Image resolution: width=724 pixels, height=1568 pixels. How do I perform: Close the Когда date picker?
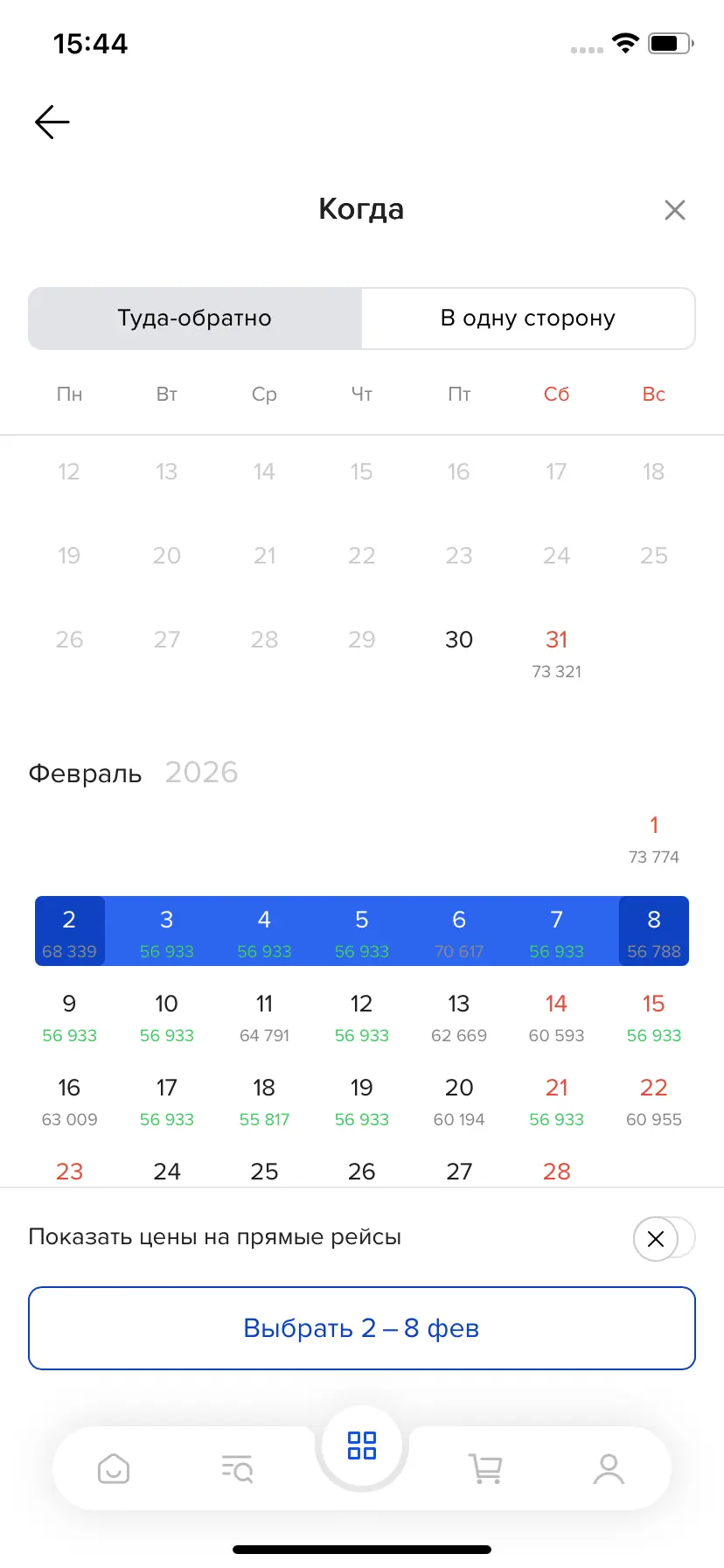click(x=674, y=210)
